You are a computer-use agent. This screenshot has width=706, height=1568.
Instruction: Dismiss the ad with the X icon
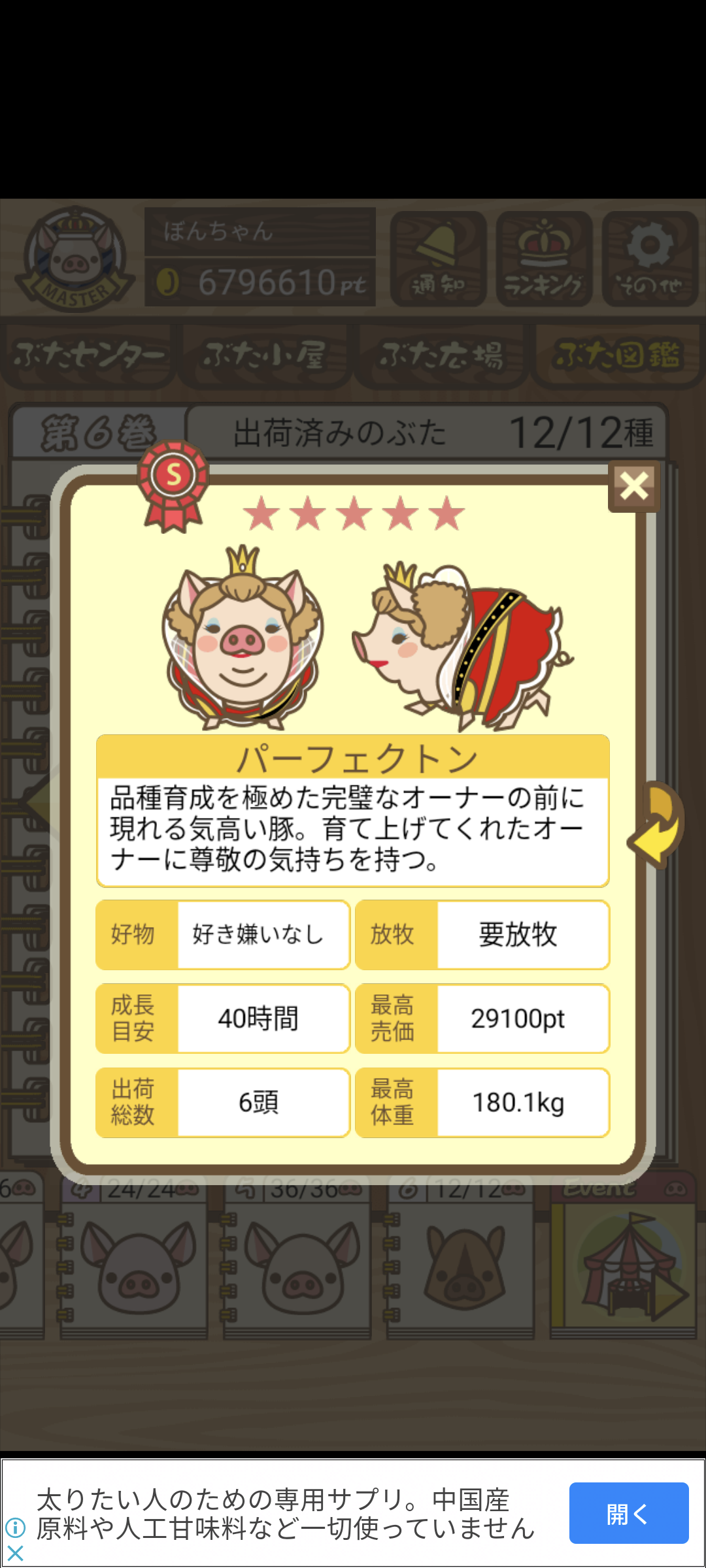click(15, 1553)
